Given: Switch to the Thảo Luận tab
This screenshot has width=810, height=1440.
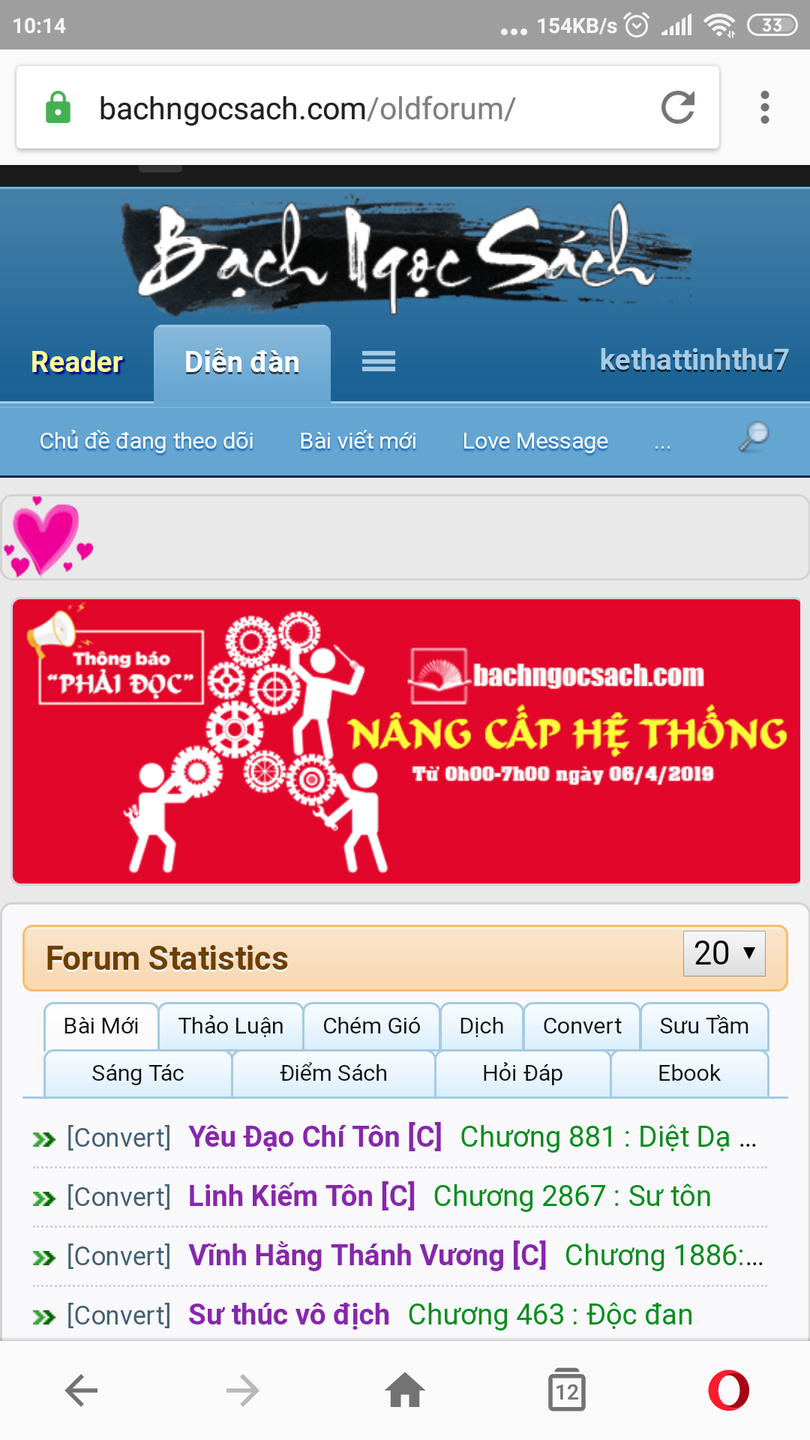Looking at the screenshot, I should point(231,1026).
